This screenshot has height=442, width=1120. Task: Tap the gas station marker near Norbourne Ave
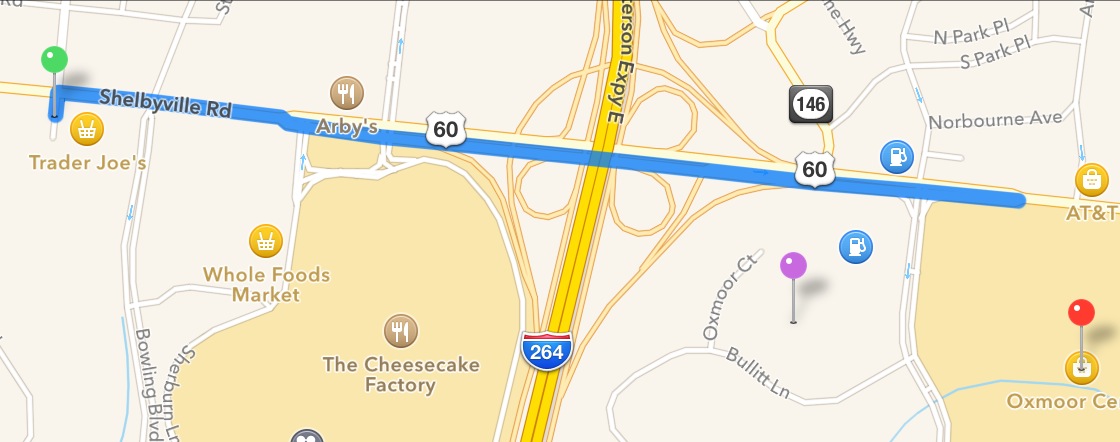(896, 156)
